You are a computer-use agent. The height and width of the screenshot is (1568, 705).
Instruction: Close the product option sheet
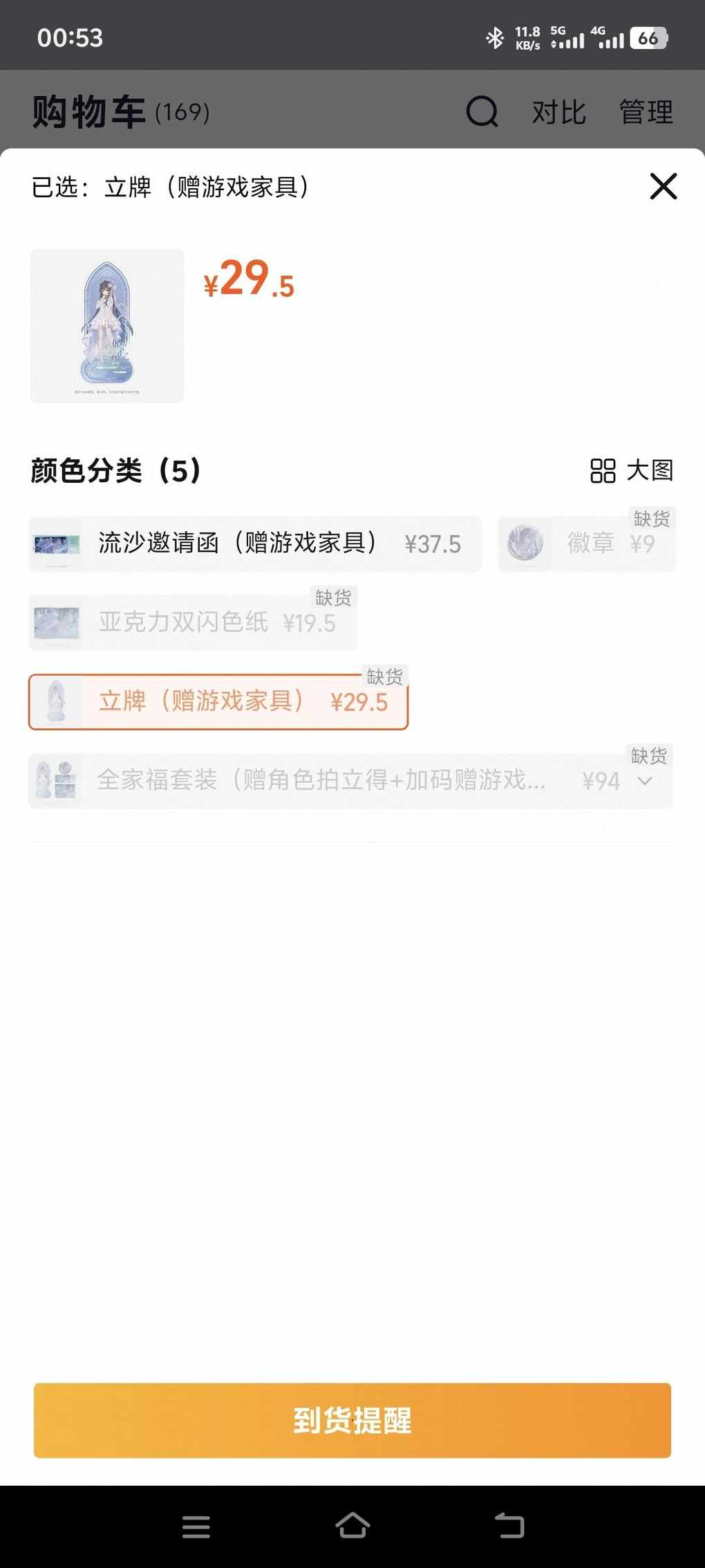click(663, 186)
